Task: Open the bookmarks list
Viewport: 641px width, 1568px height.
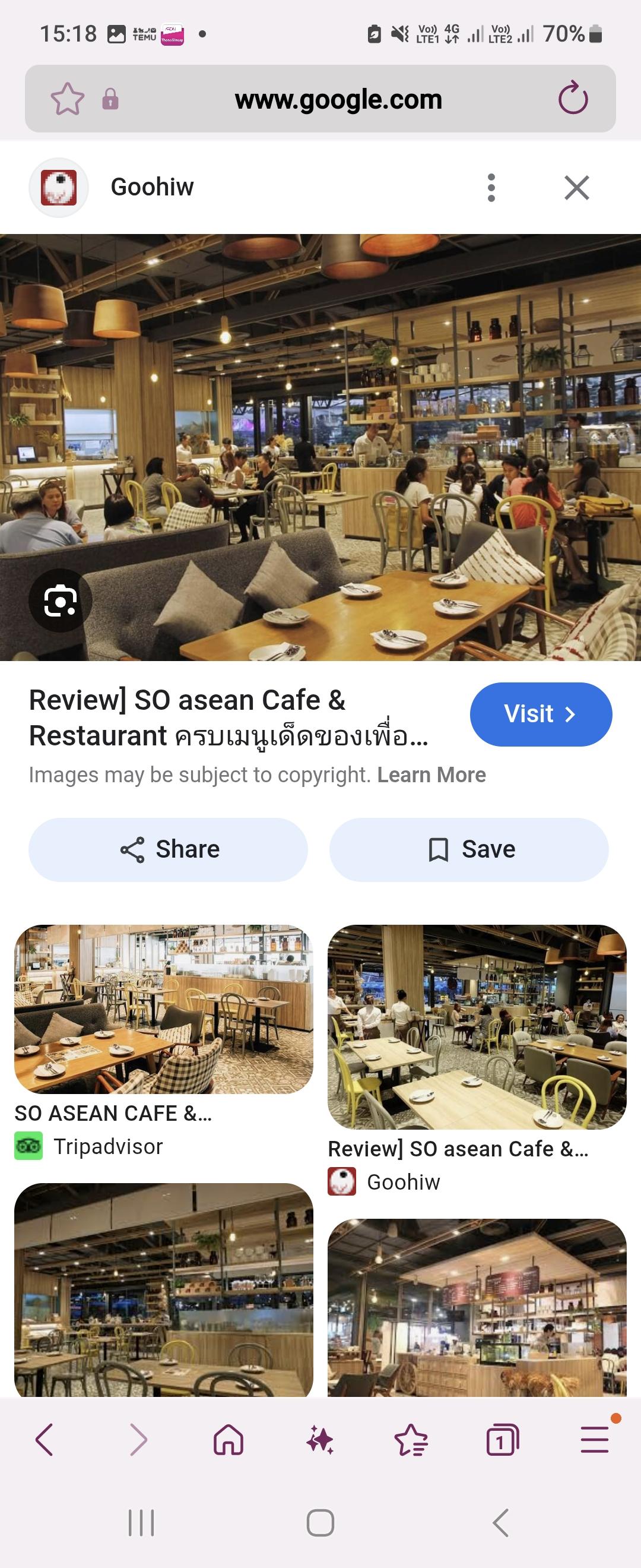Action: [x=411, y=1440]
